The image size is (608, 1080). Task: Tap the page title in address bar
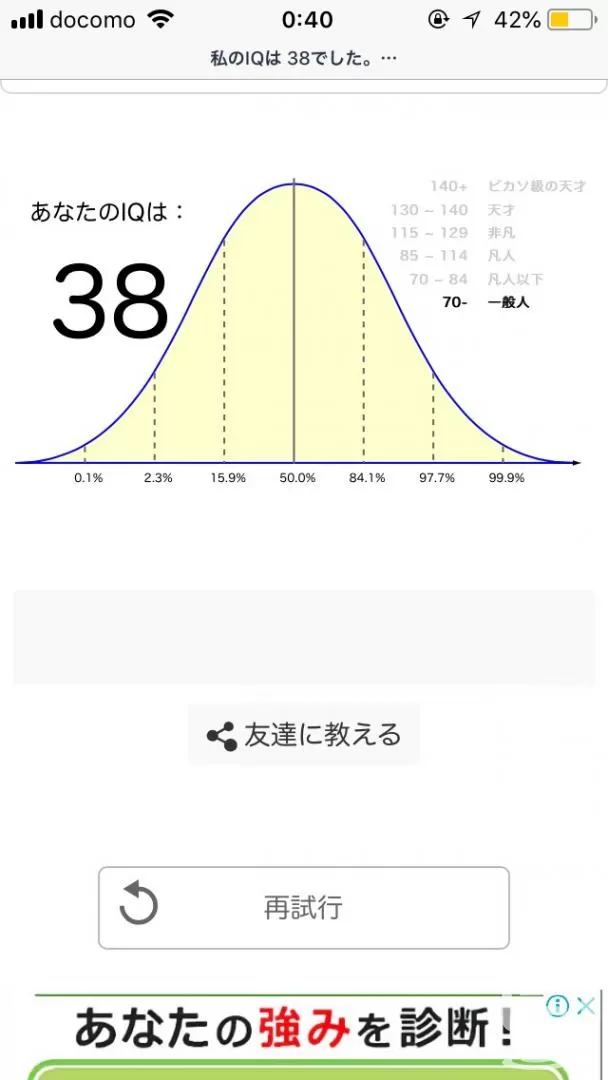coord(304,58)
